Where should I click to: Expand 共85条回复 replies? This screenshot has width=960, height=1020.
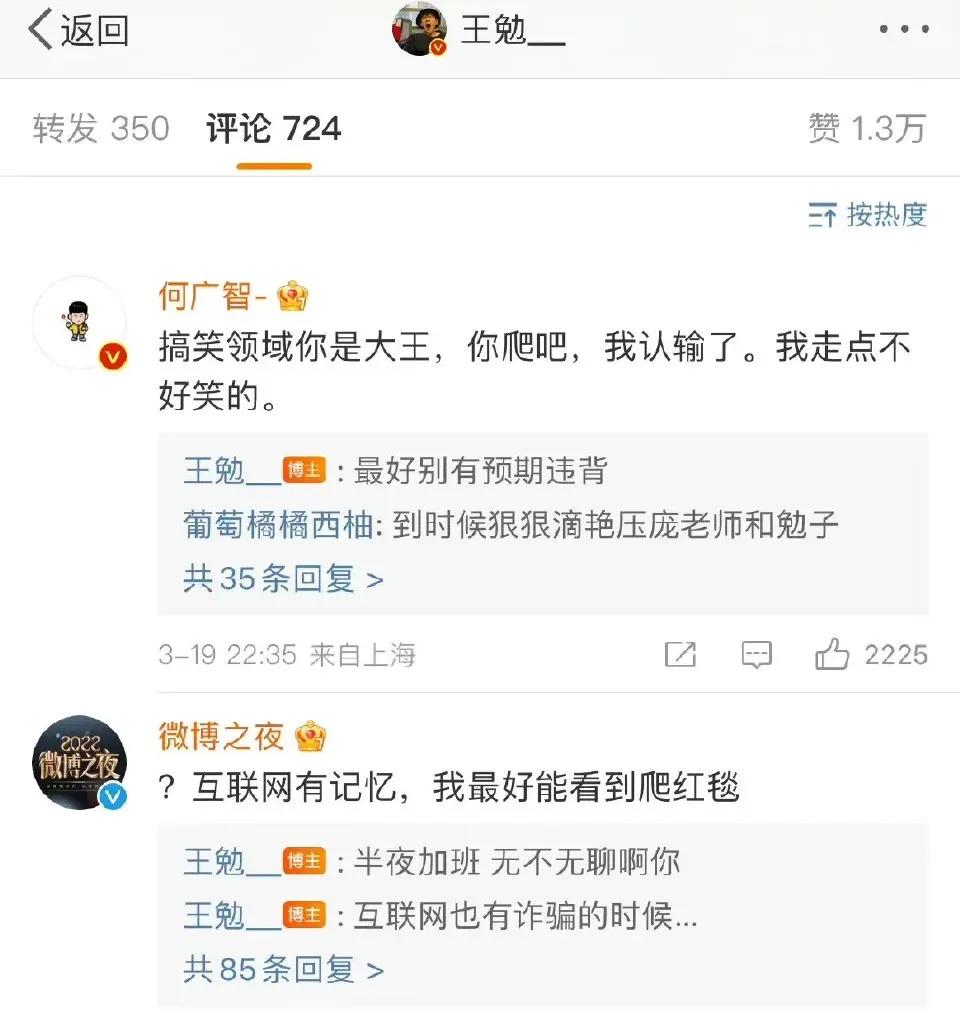click(x=283, y=968)
